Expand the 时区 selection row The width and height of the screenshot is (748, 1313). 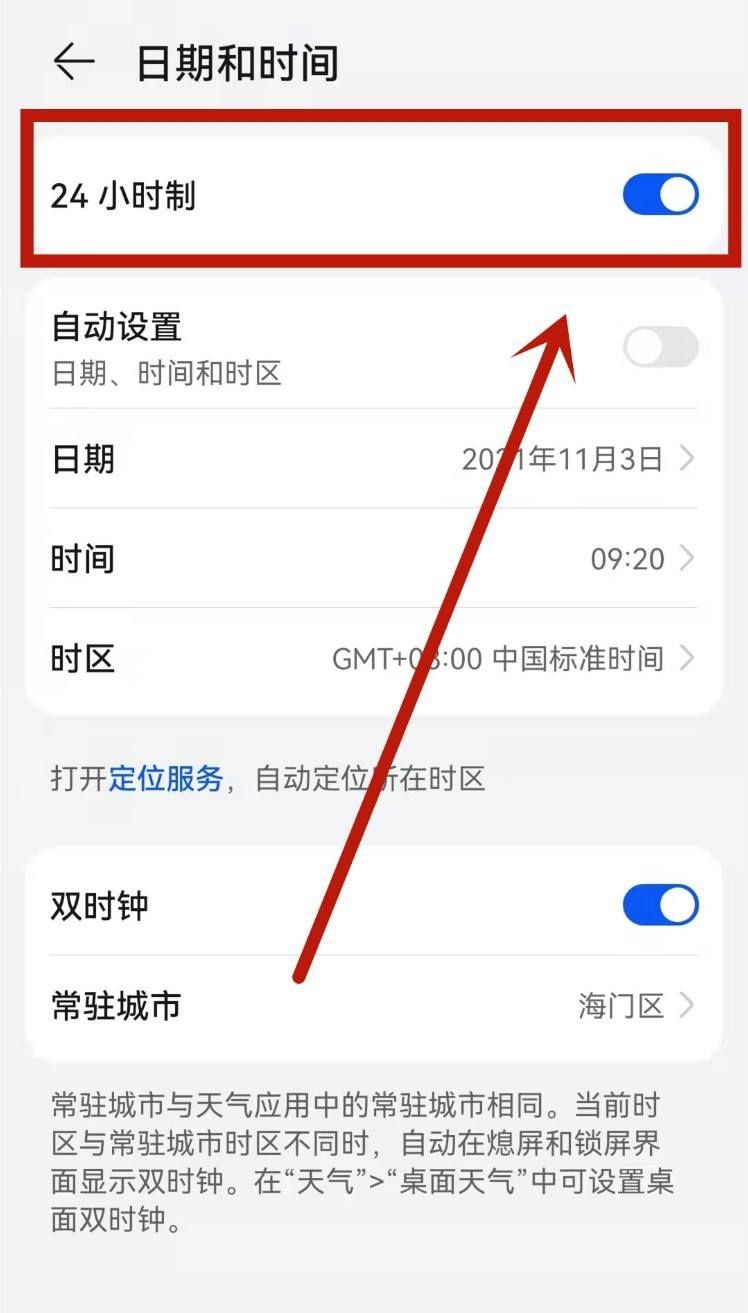pos(687,659)
